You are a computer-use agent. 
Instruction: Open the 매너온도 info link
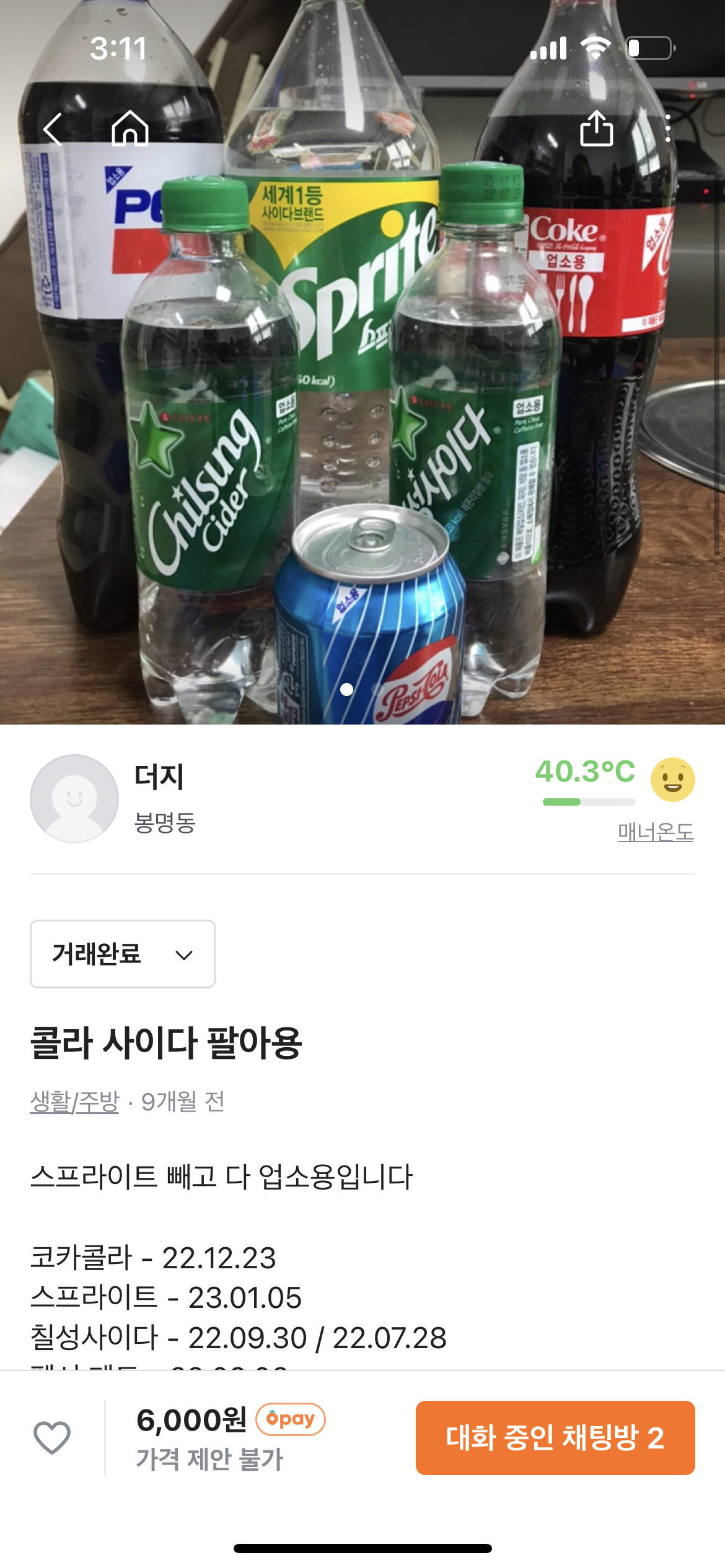pos(655,832)
